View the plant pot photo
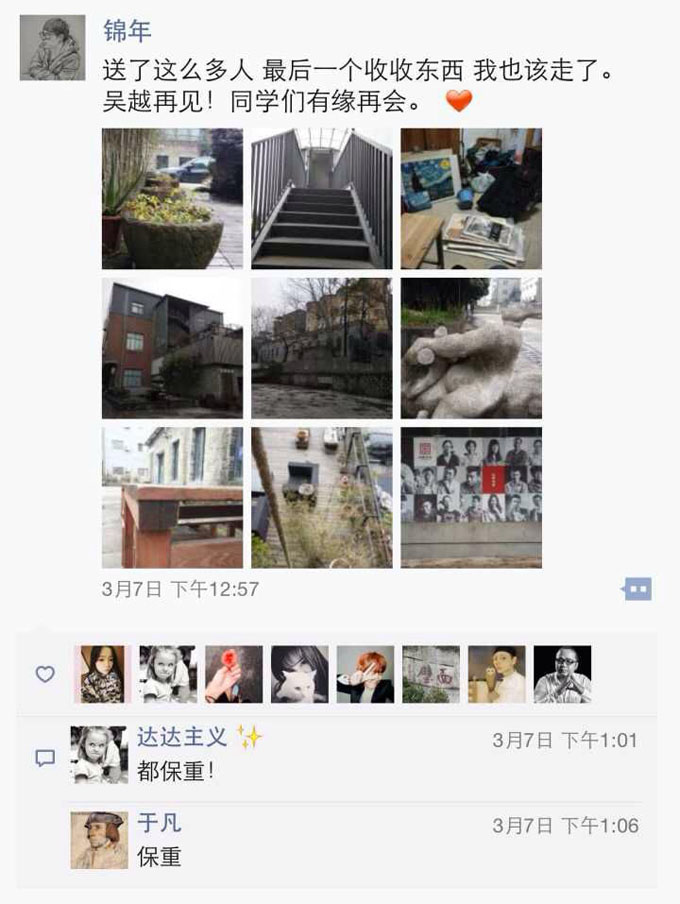 [x=172, y=198]
